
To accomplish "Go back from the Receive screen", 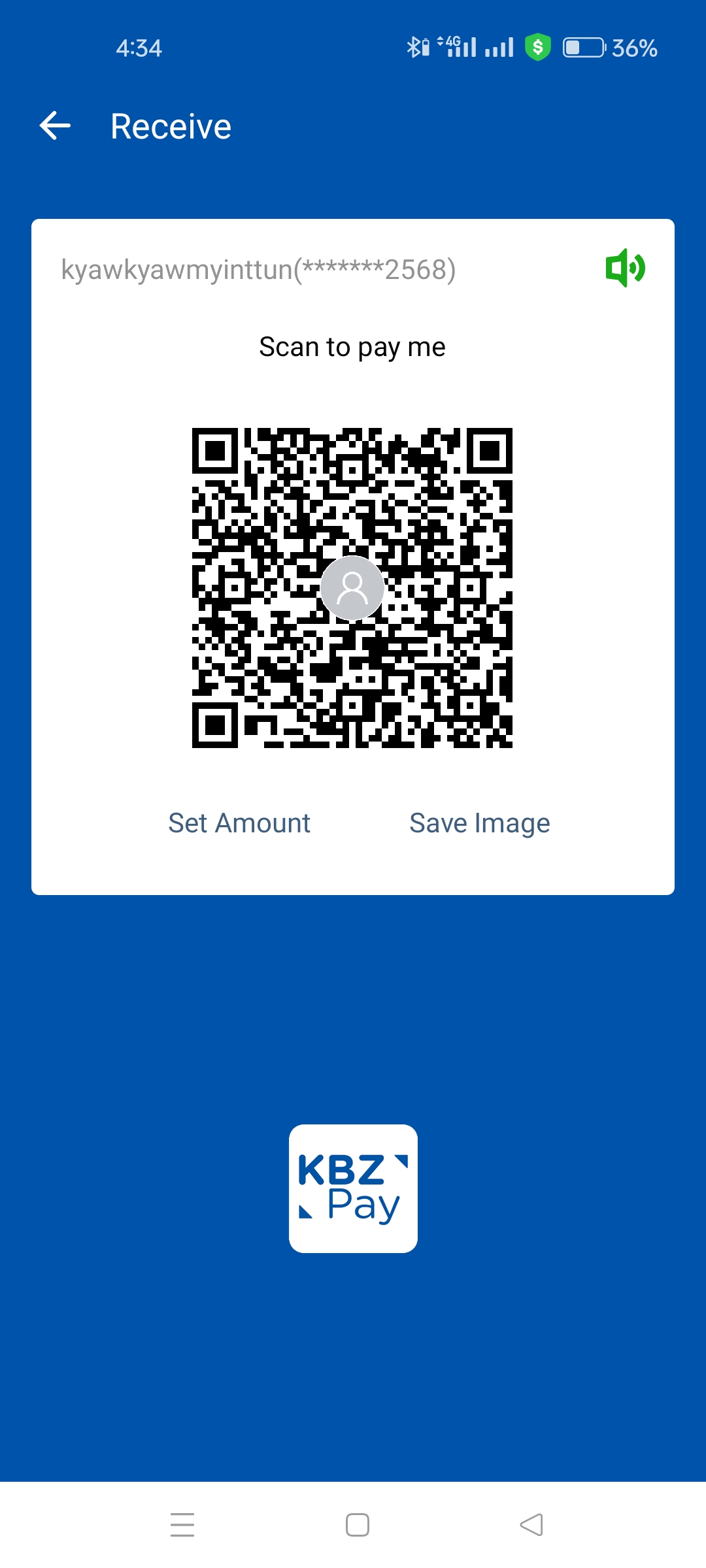I will click(56, 125).
